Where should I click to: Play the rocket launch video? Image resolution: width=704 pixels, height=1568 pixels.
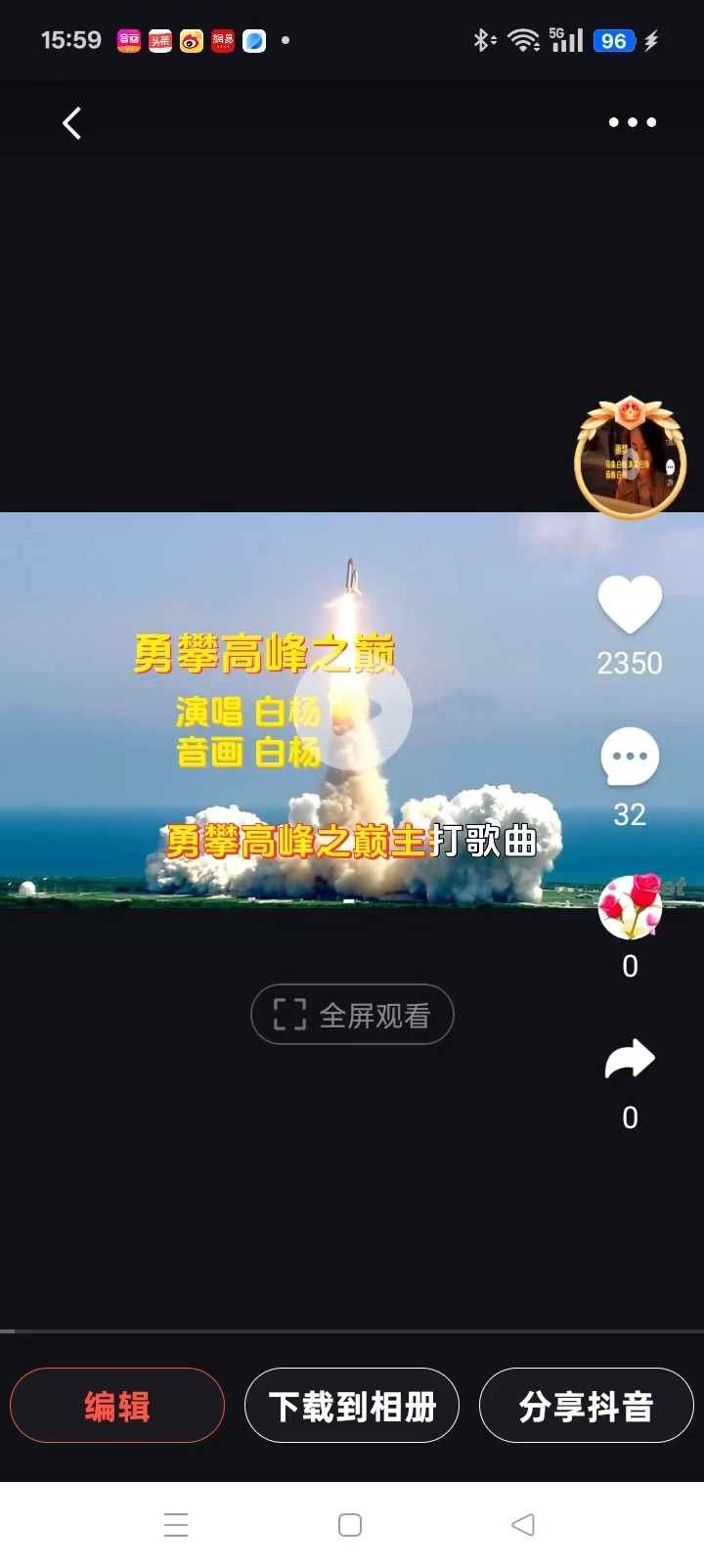[352, 710]
